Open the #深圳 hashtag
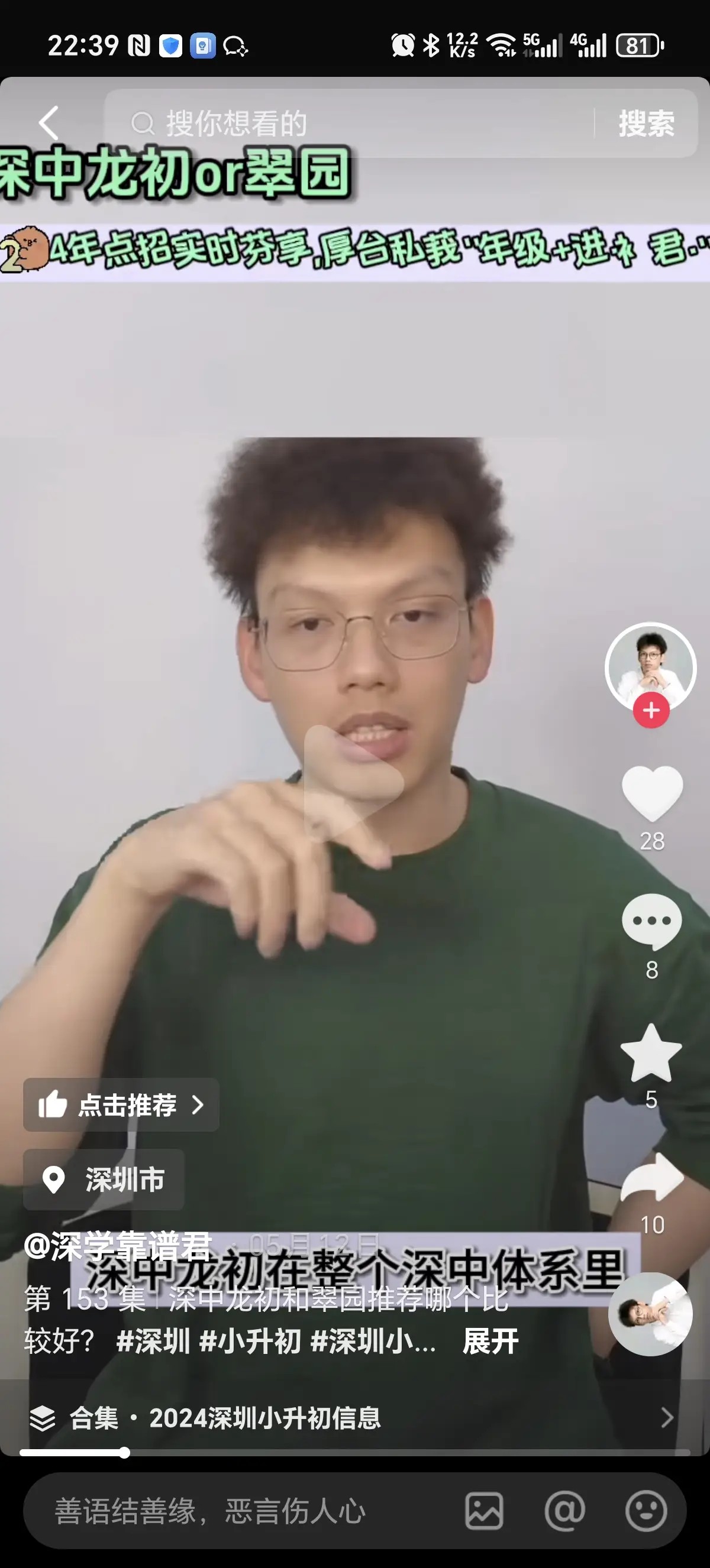This screenshot has width=710, height=1568. click(153, 1341)
